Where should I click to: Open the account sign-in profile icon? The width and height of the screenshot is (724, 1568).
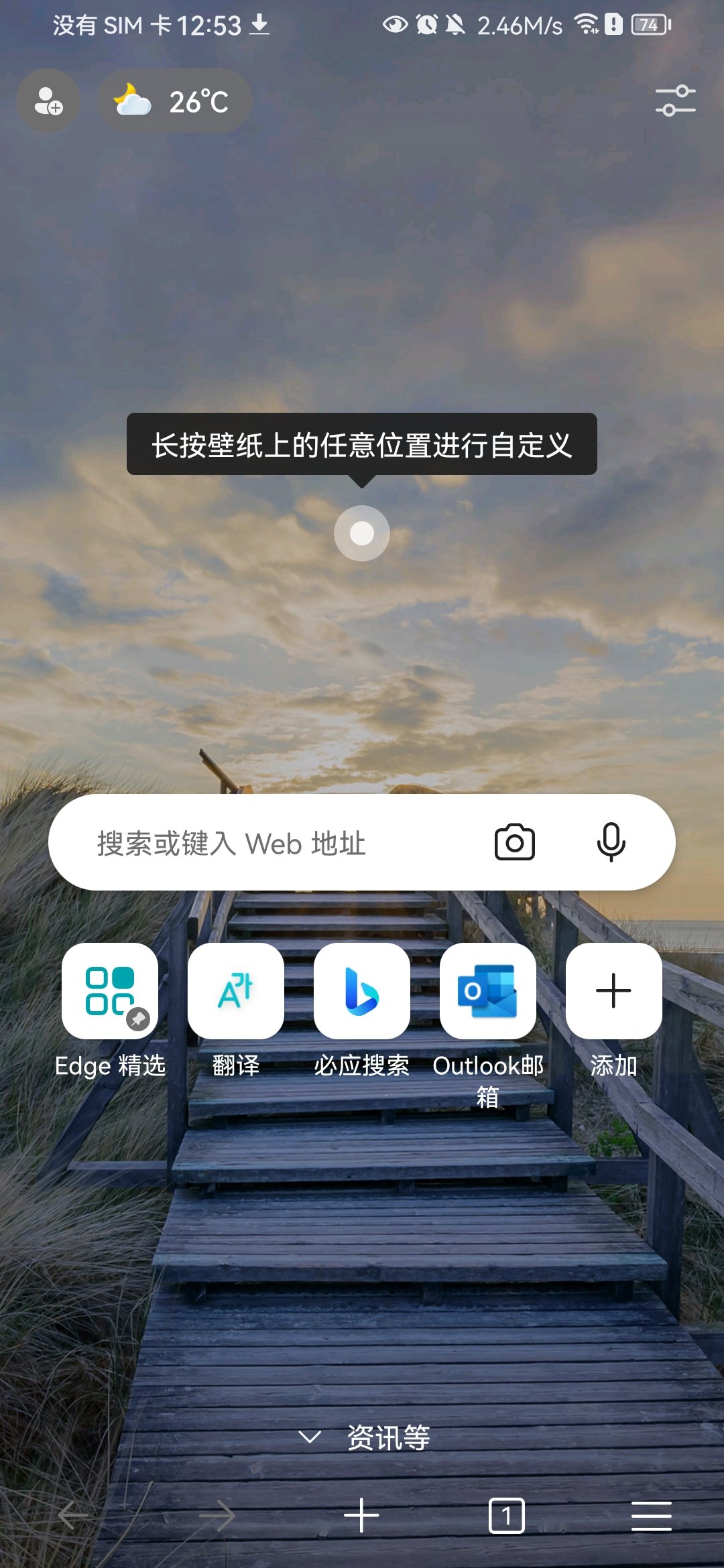pos(48,101)
